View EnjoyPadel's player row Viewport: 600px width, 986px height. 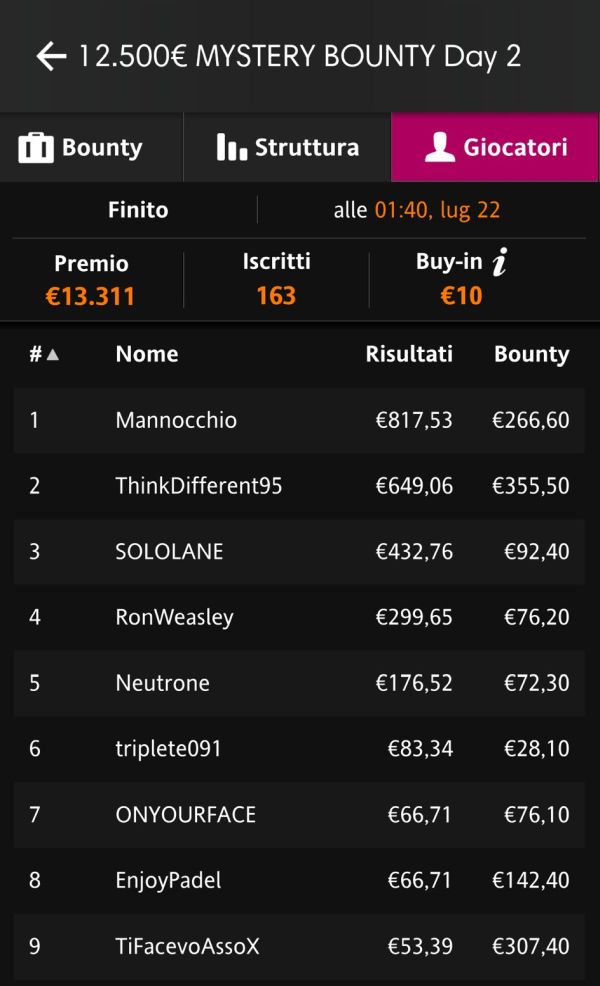pos(300,880)
